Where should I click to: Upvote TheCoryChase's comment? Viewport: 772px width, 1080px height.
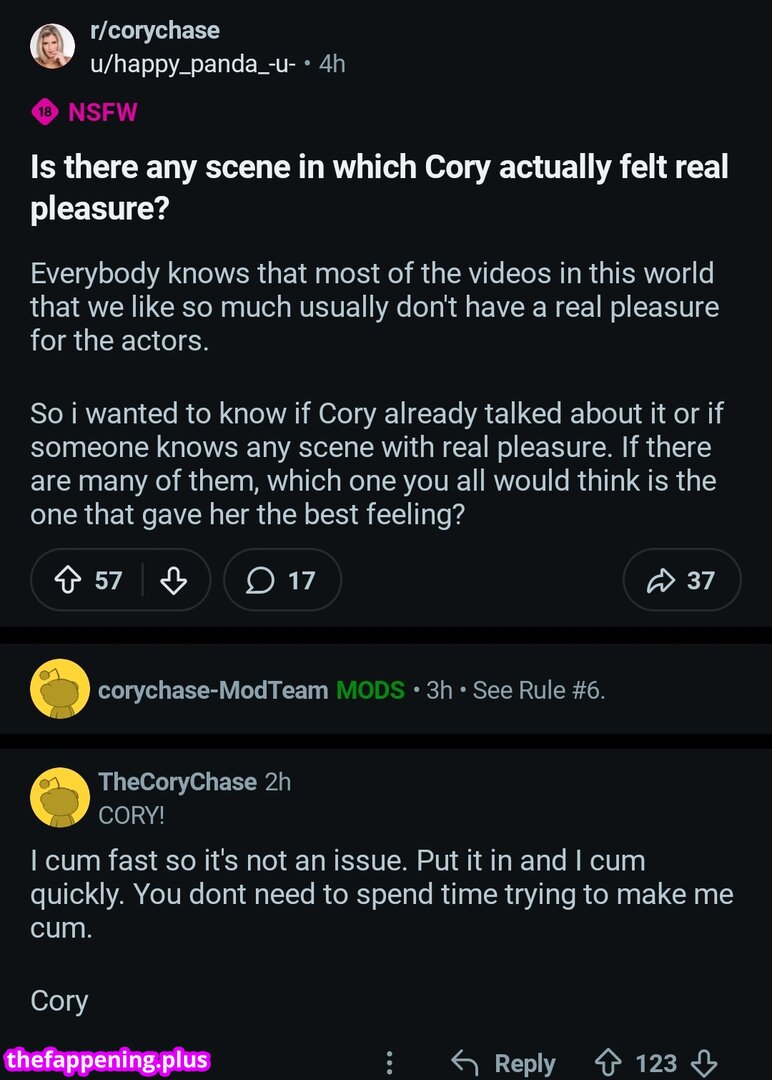tap(607, 1062)
